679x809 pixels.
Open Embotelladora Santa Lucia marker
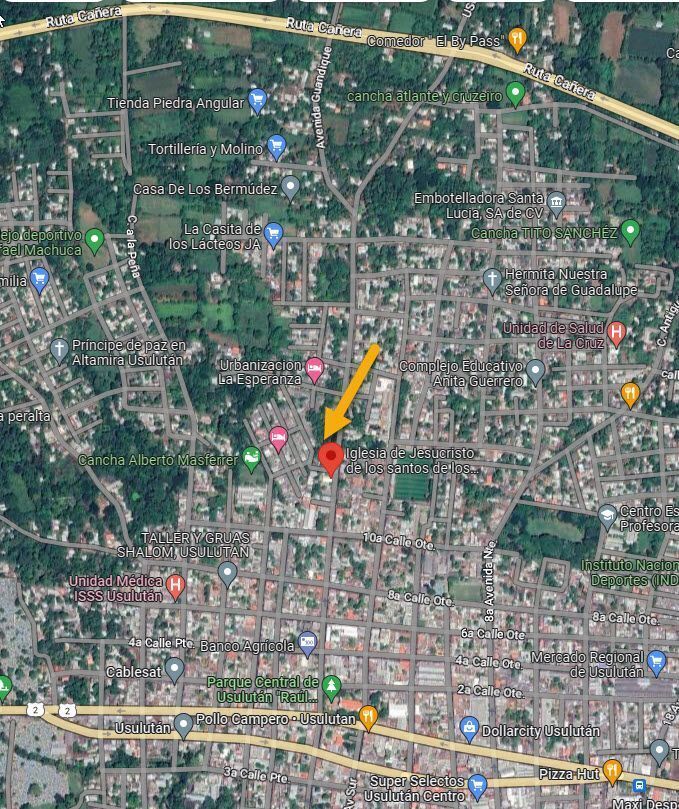[556, 203]
